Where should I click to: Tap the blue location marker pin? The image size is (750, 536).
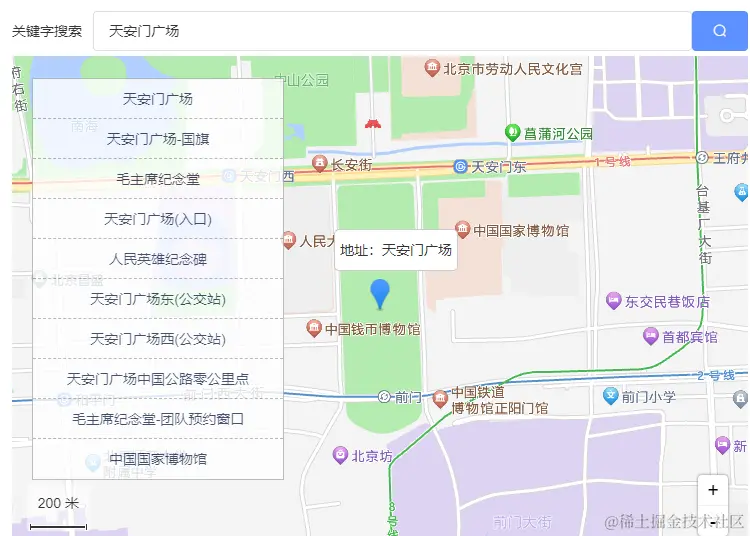click(x=380, y=293)
